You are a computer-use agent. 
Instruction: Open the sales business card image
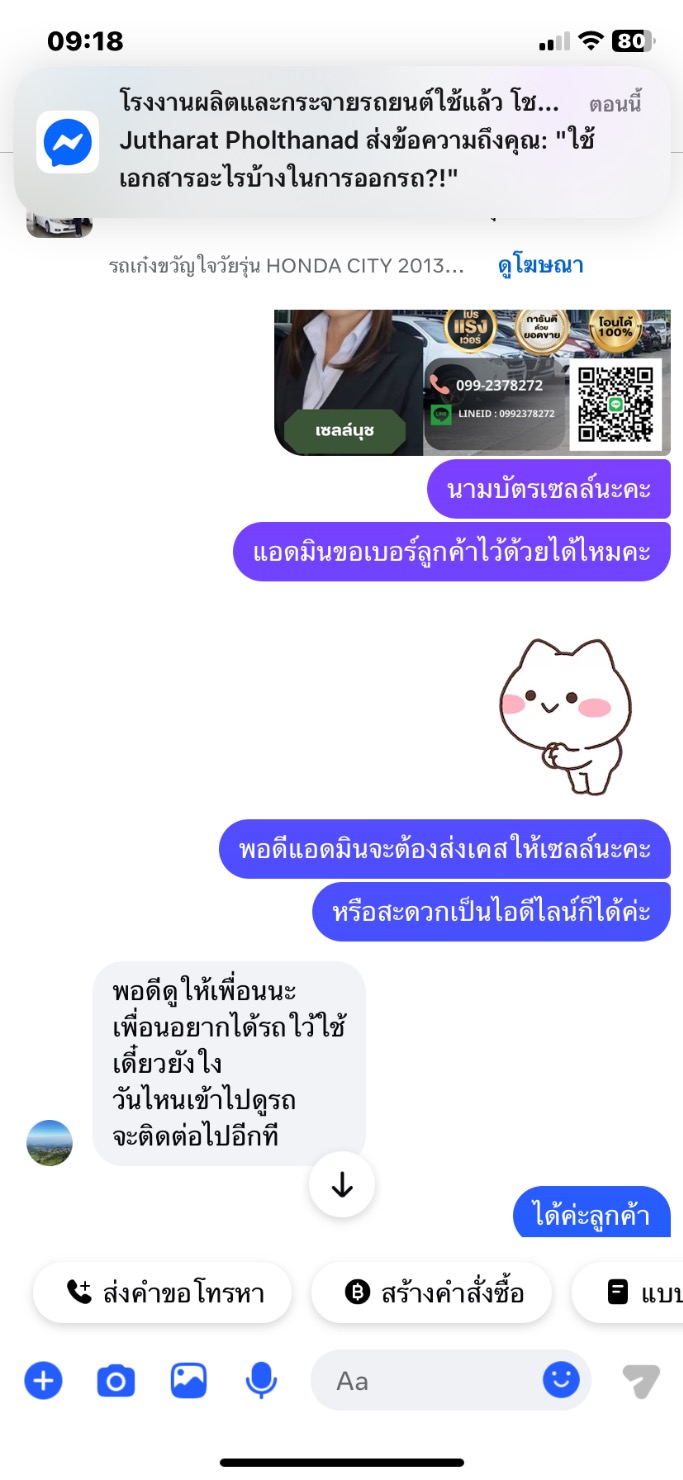(472, 383)
